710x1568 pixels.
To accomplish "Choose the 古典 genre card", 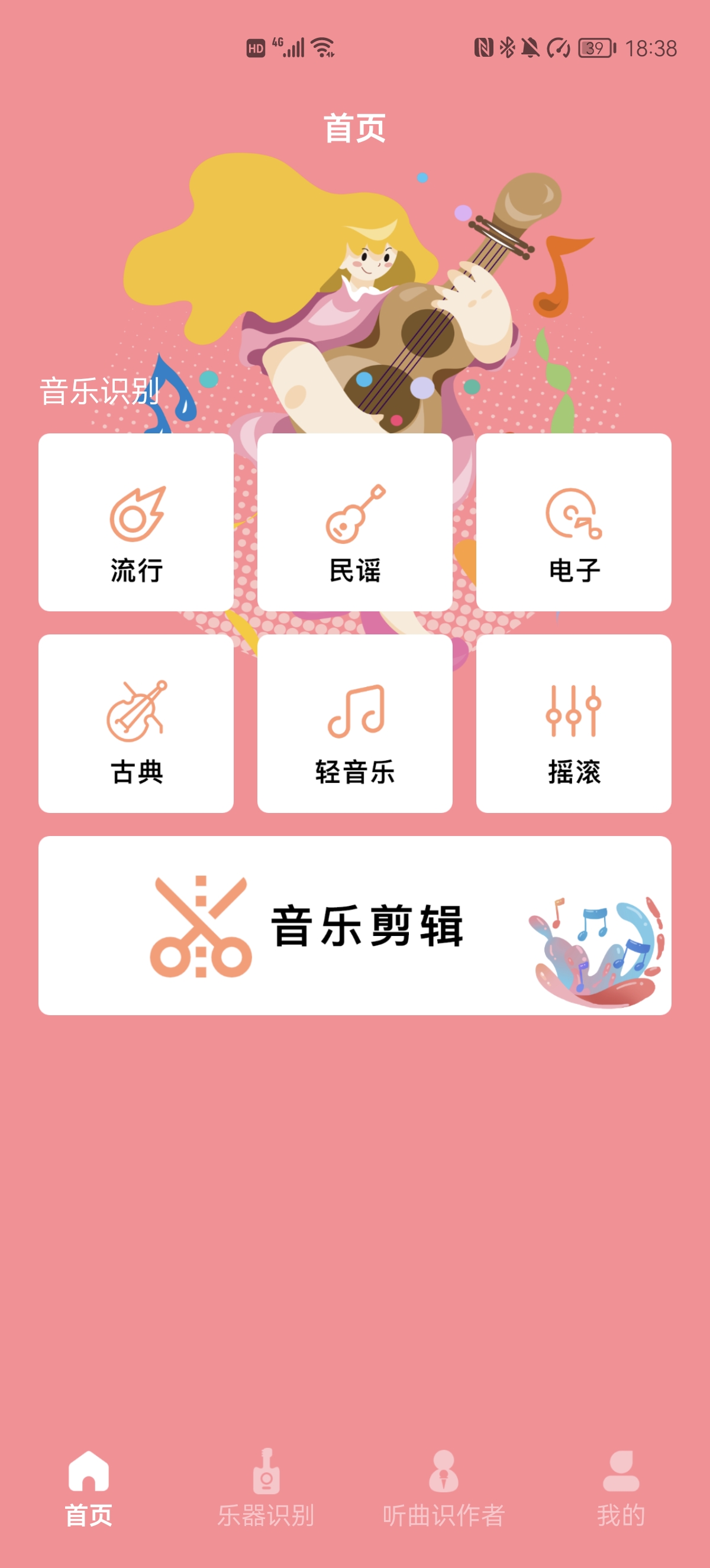I will click(136, 723).
